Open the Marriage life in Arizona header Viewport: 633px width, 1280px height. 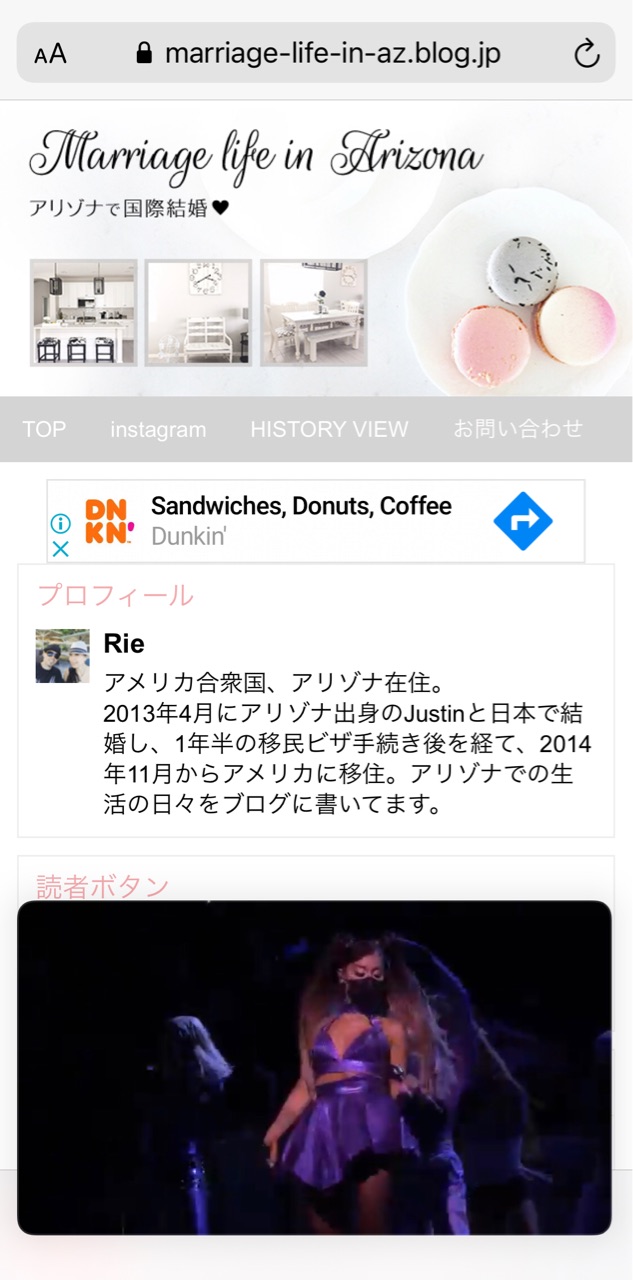coord(256,158)
